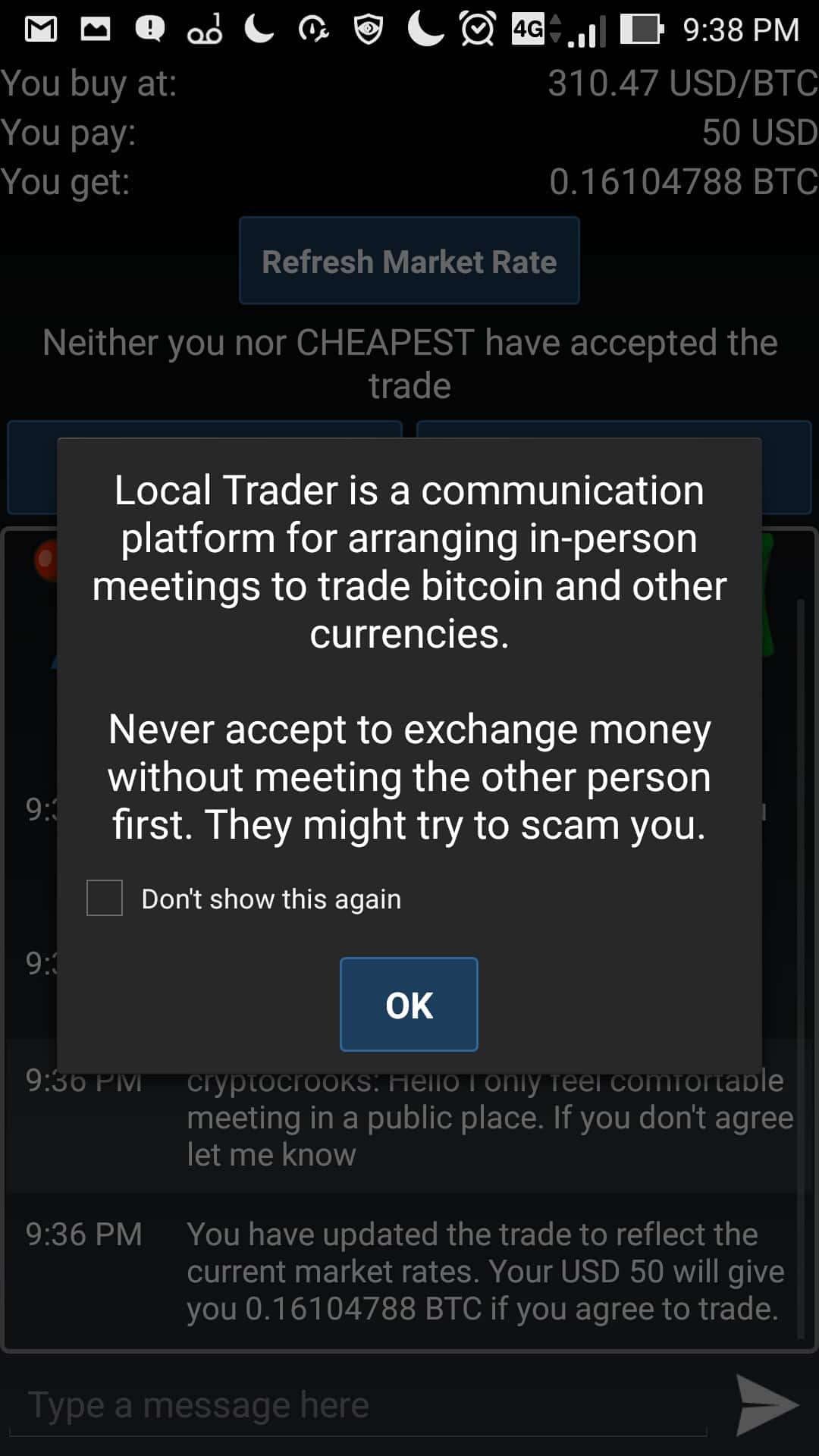Image resolution: width=819 pixels, height=1456 pixels.
Task: Tap Refresh Market Rate button
Action: tap(409, 261)
